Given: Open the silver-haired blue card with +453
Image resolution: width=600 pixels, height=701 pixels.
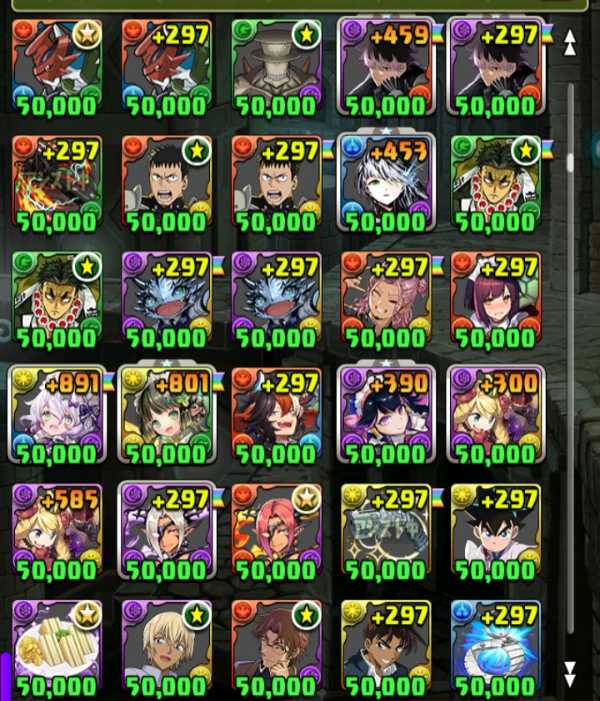Looking at the screenshot, I should pos(386,183).
